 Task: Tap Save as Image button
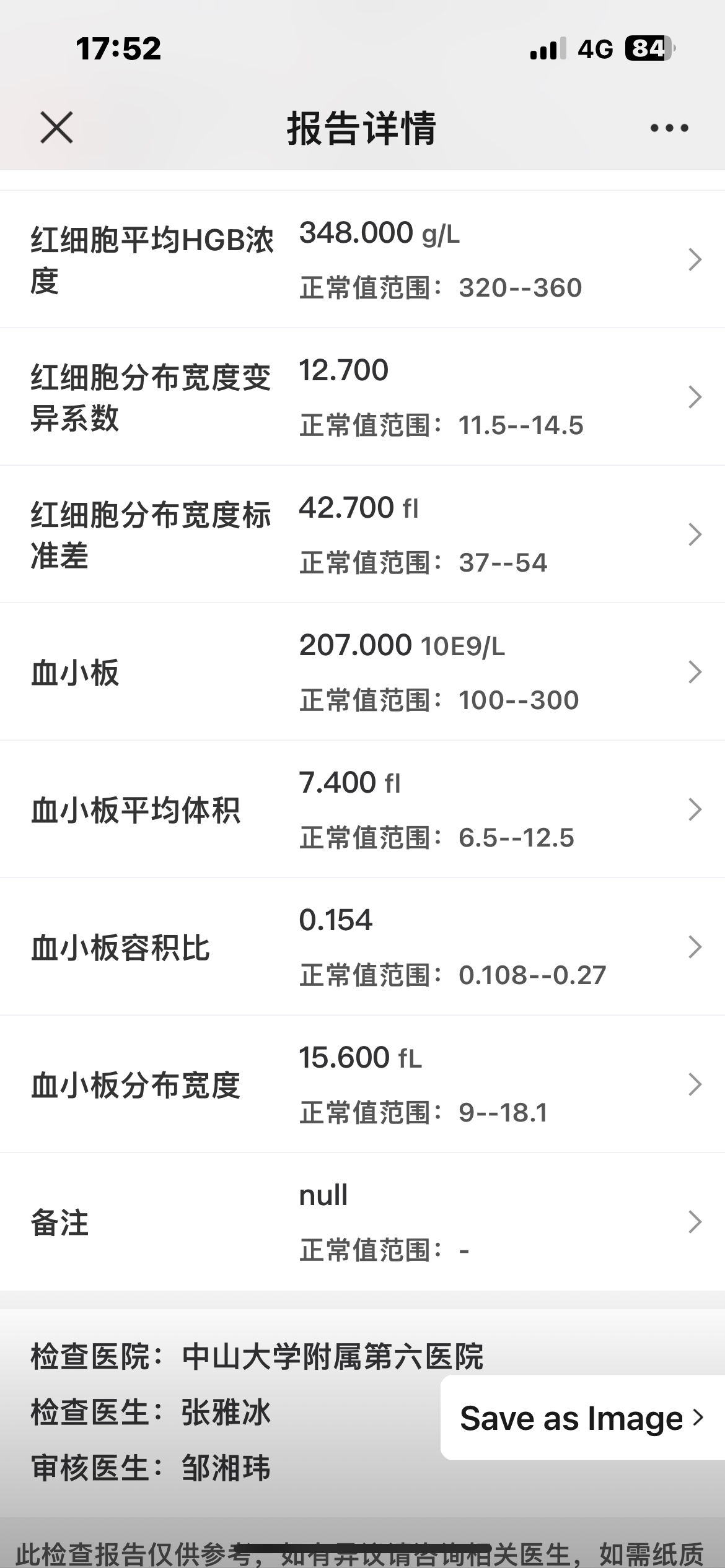[x=582, y=1418]
